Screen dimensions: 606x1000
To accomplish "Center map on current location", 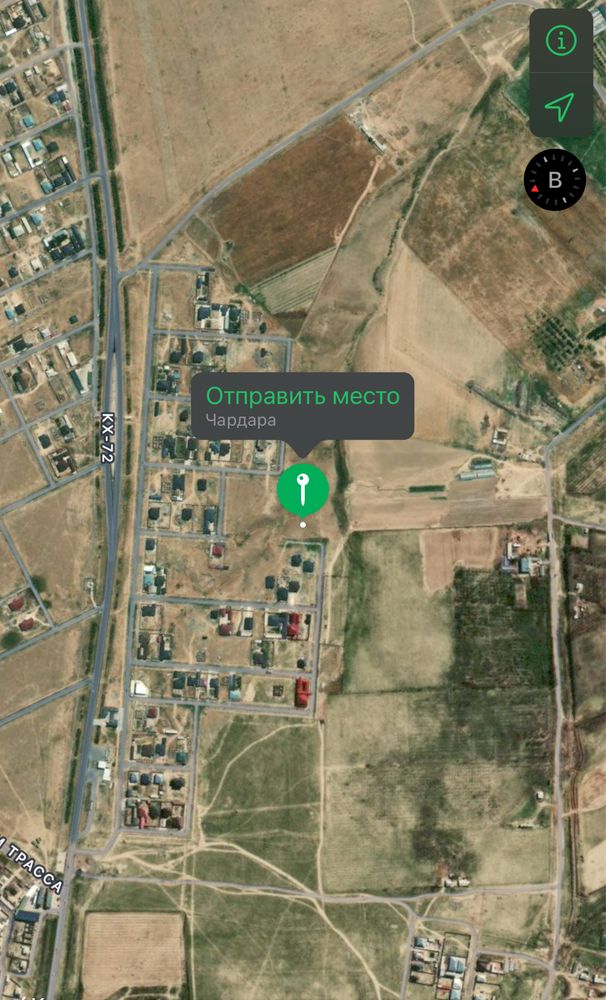I will click(x=561, y=104).
